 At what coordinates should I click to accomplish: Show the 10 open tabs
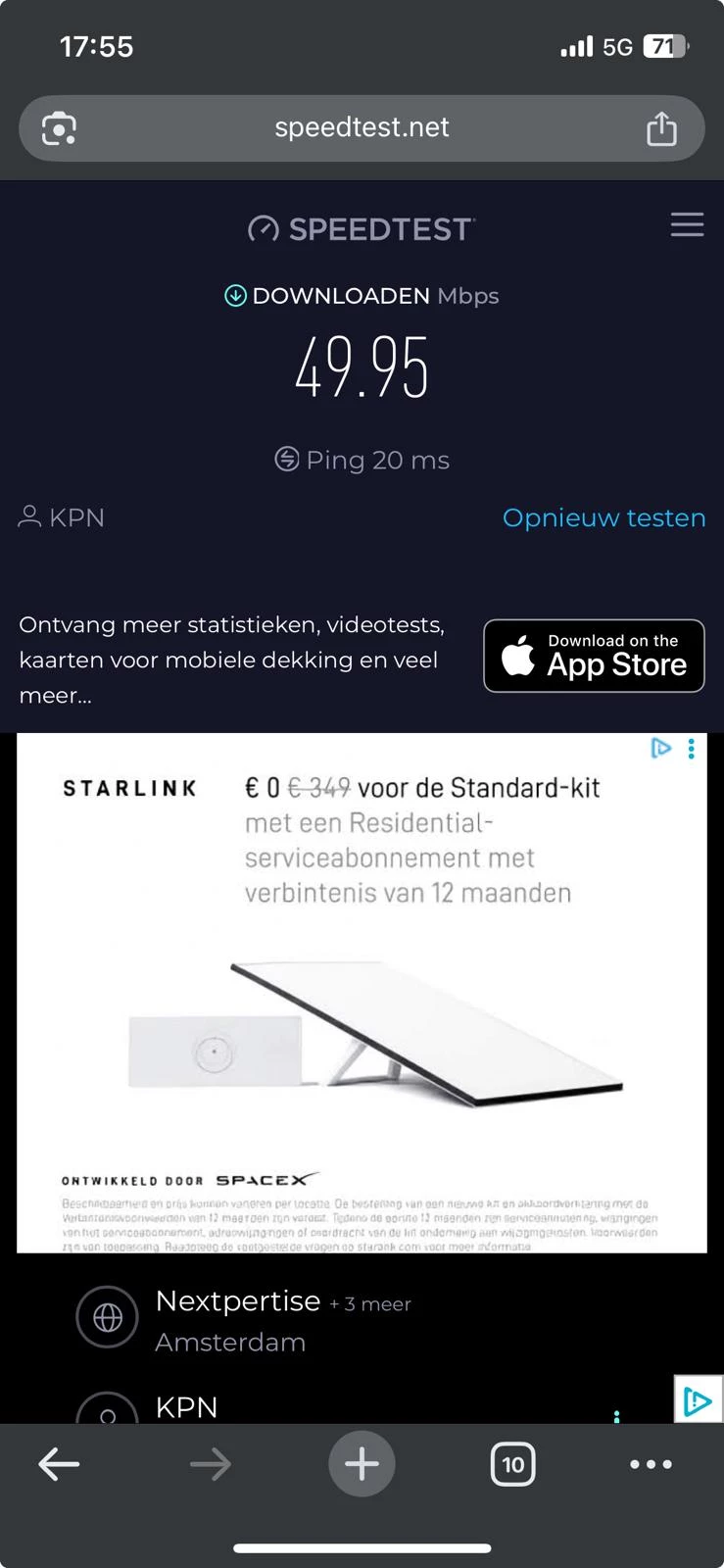512,1464
